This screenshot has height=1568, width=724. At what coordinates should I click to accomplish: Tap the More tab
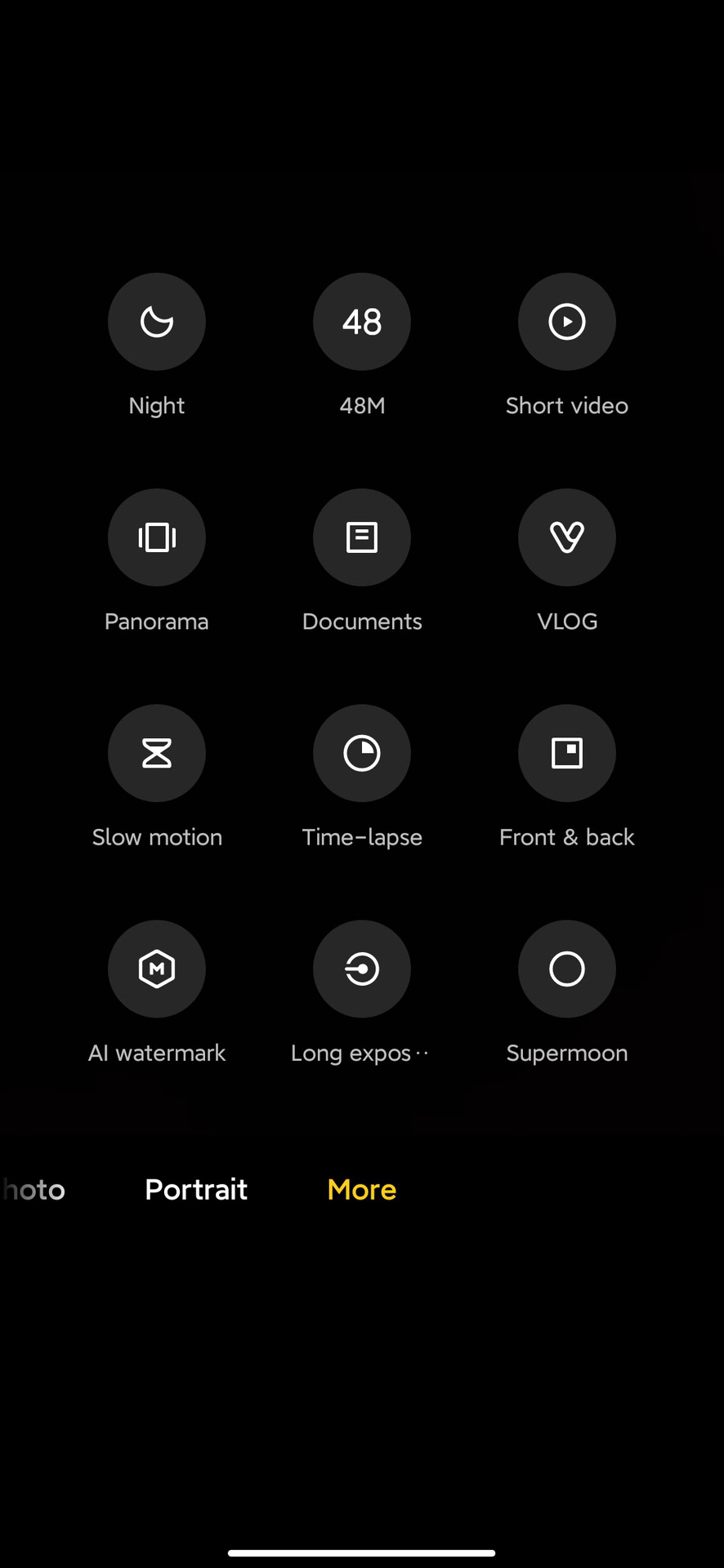[x=362, y=1190]
